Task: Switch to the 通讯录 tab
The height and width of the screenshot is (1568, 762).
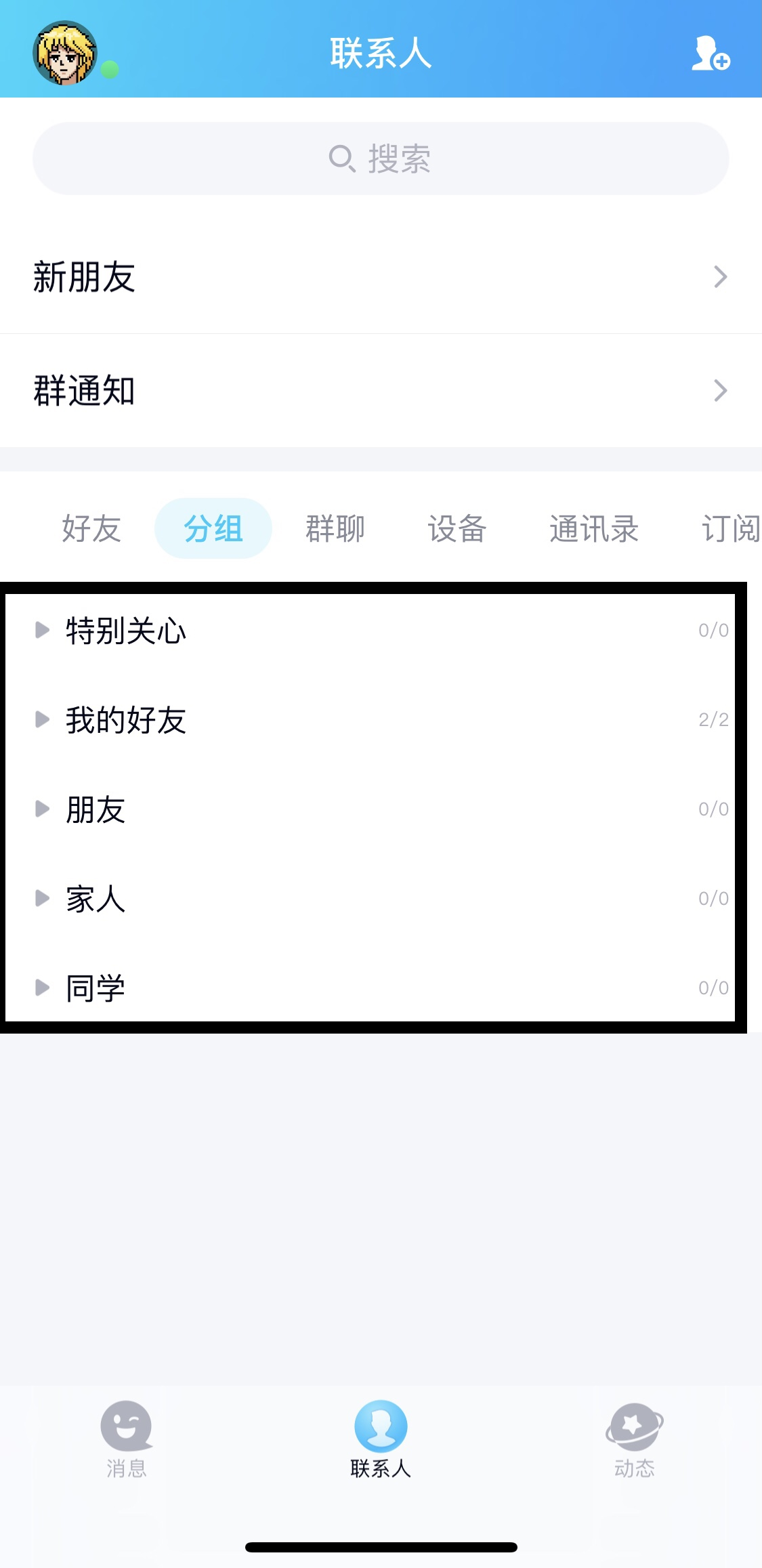Action: 594,528
